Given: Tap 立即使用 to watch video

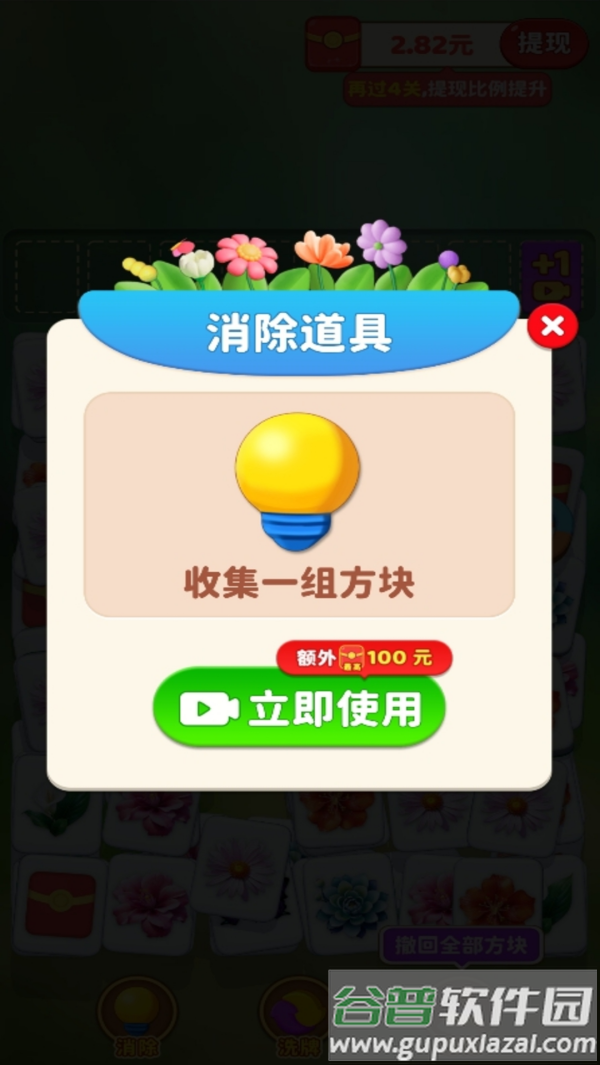Looking at the screenshot, I should tap(298, 709).
